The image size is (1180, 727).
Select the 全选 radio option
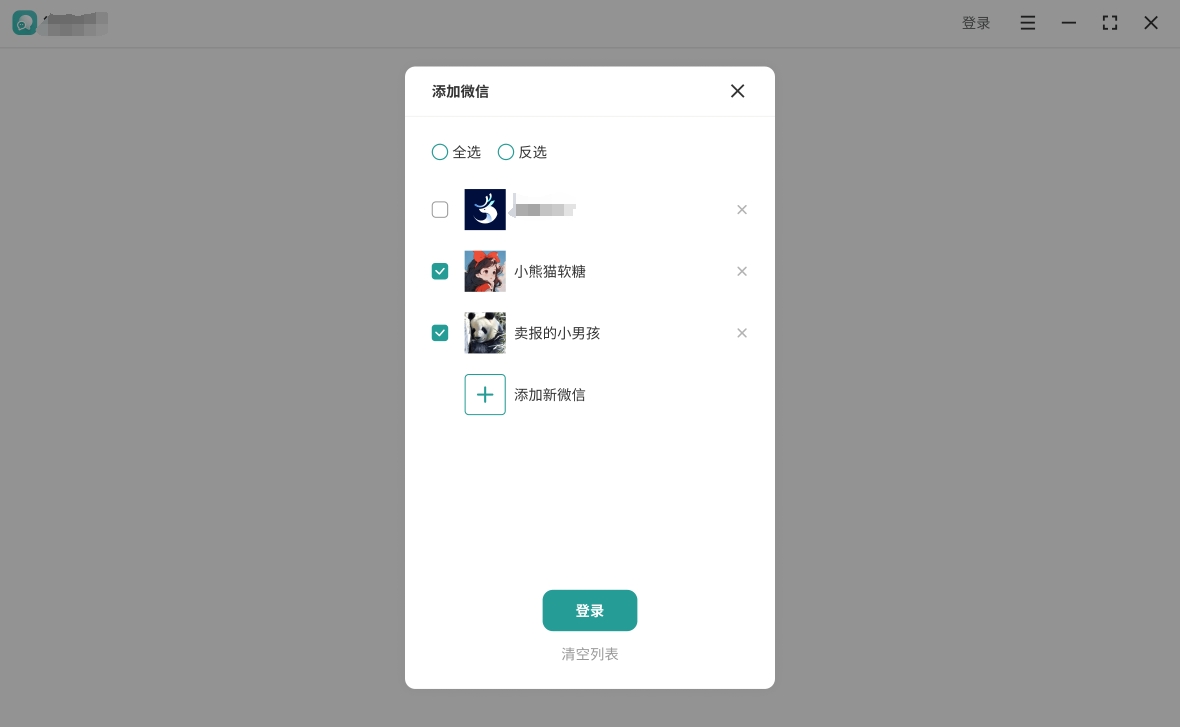tap(440, 152)
